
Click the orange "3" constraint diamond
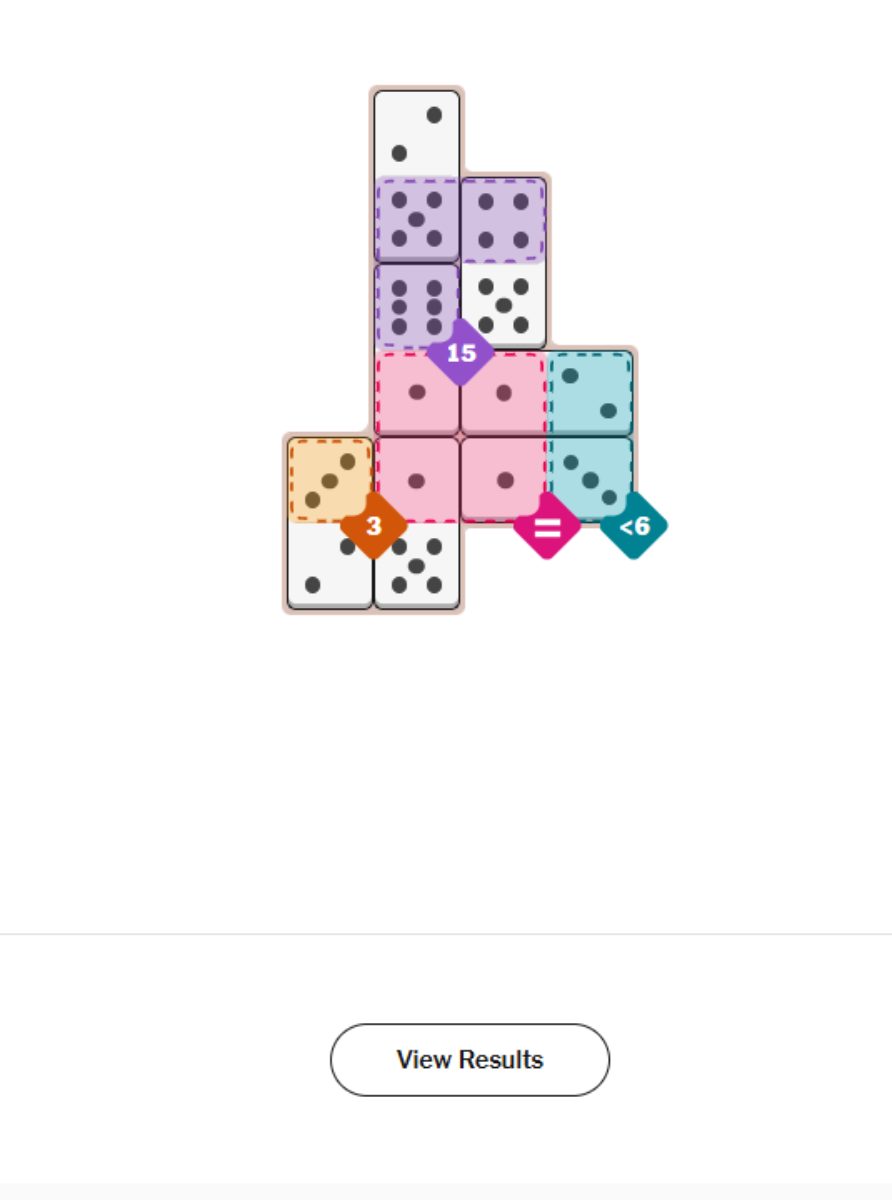click(x=374, y=523)
